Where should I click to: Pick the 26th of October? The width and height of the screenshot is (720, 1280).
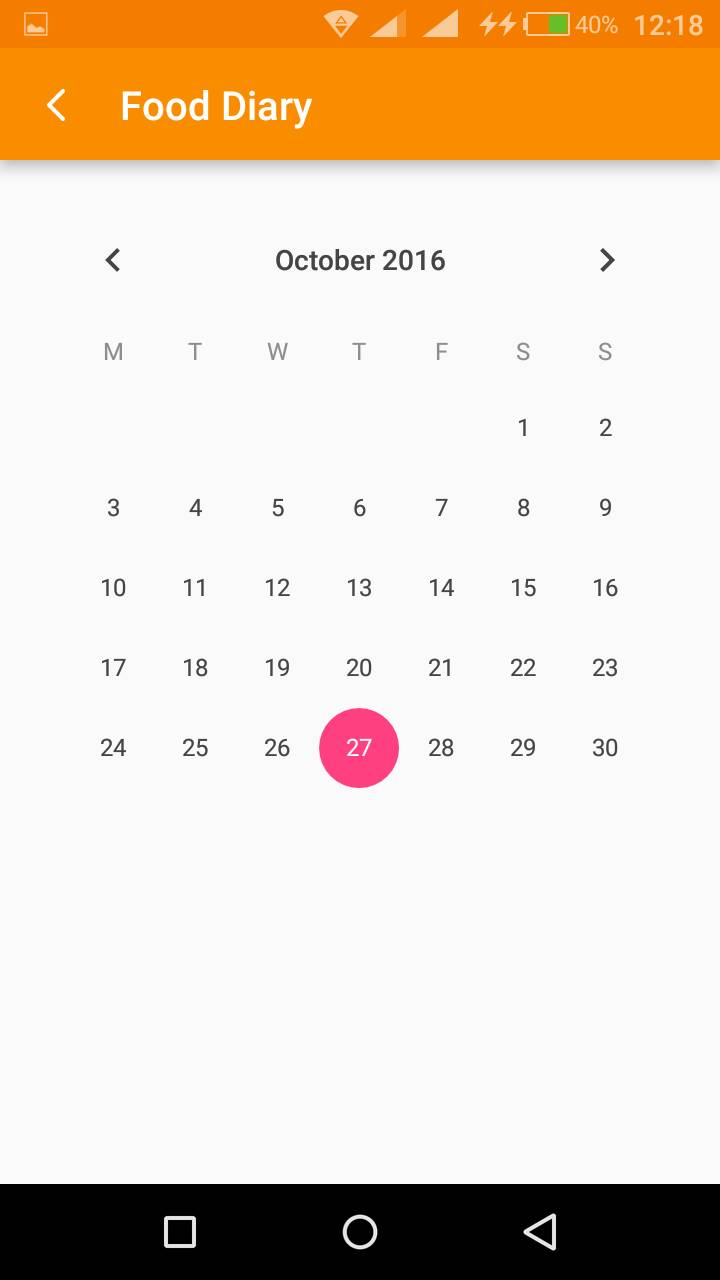(x=277, y=748)
